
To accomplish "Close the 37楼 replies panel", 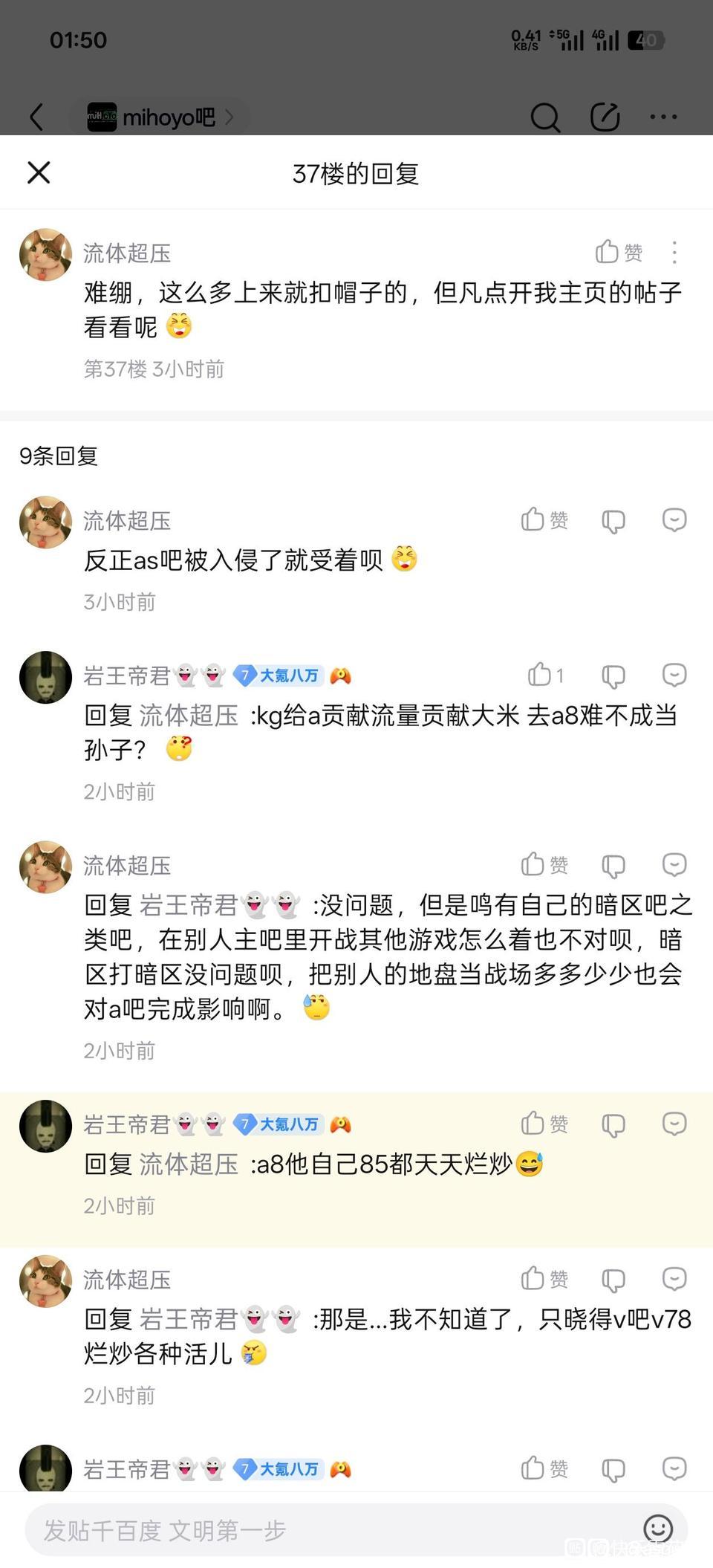I will tap(39, 172).
